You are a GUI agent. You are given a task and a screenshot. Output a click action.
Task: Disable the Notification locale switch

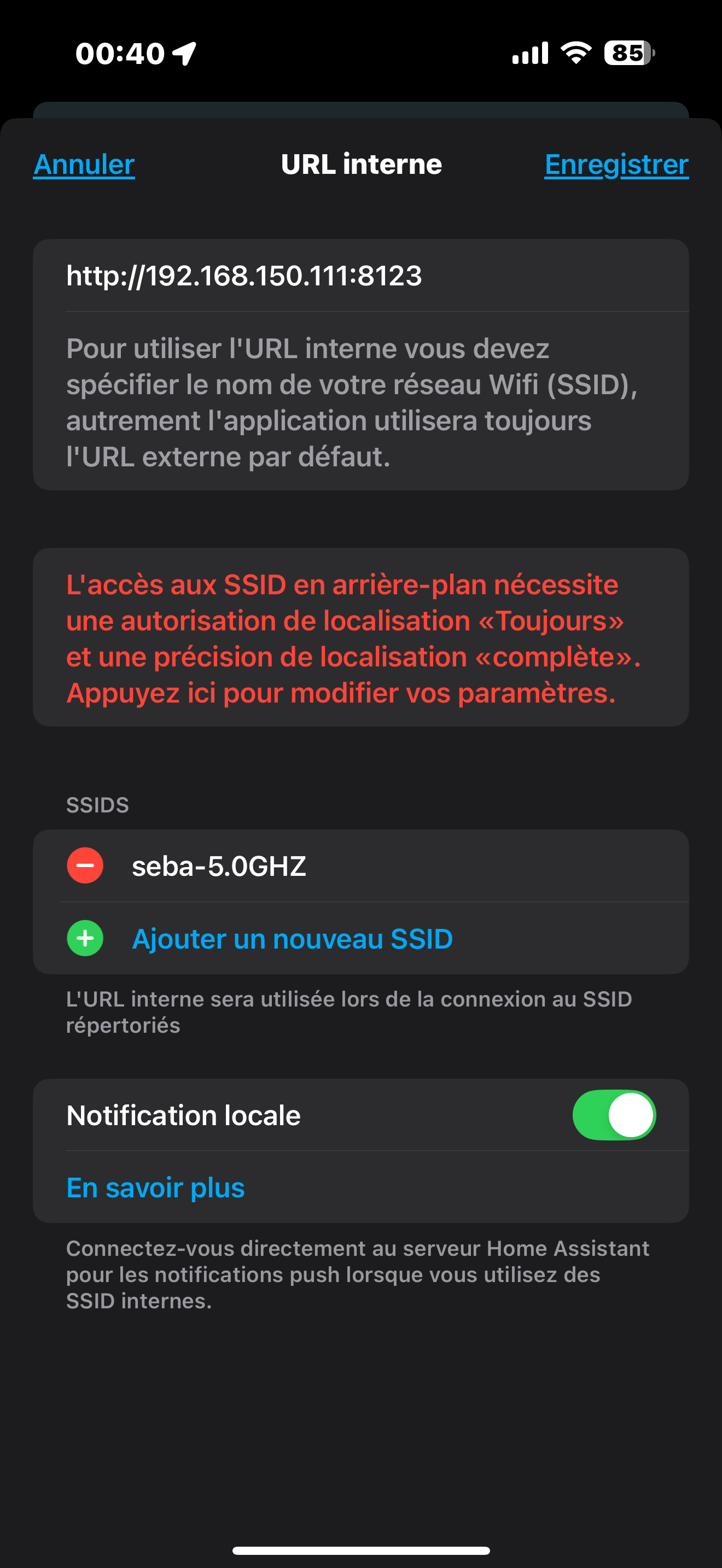tap(614, 1115)
